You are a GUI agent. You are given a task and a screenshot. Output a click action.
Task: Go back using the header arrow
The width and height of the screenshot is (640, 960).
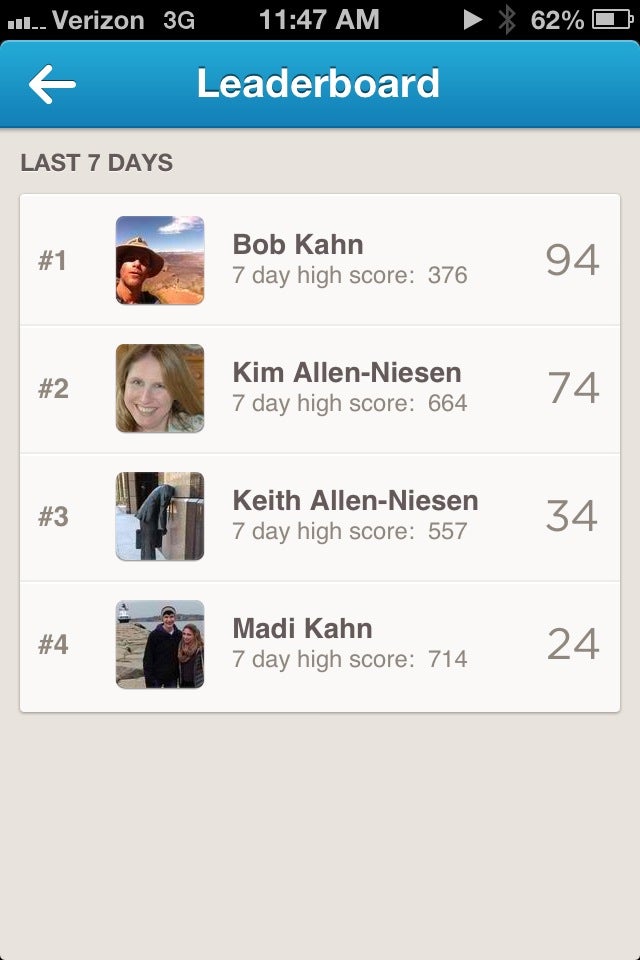[52, 84]
